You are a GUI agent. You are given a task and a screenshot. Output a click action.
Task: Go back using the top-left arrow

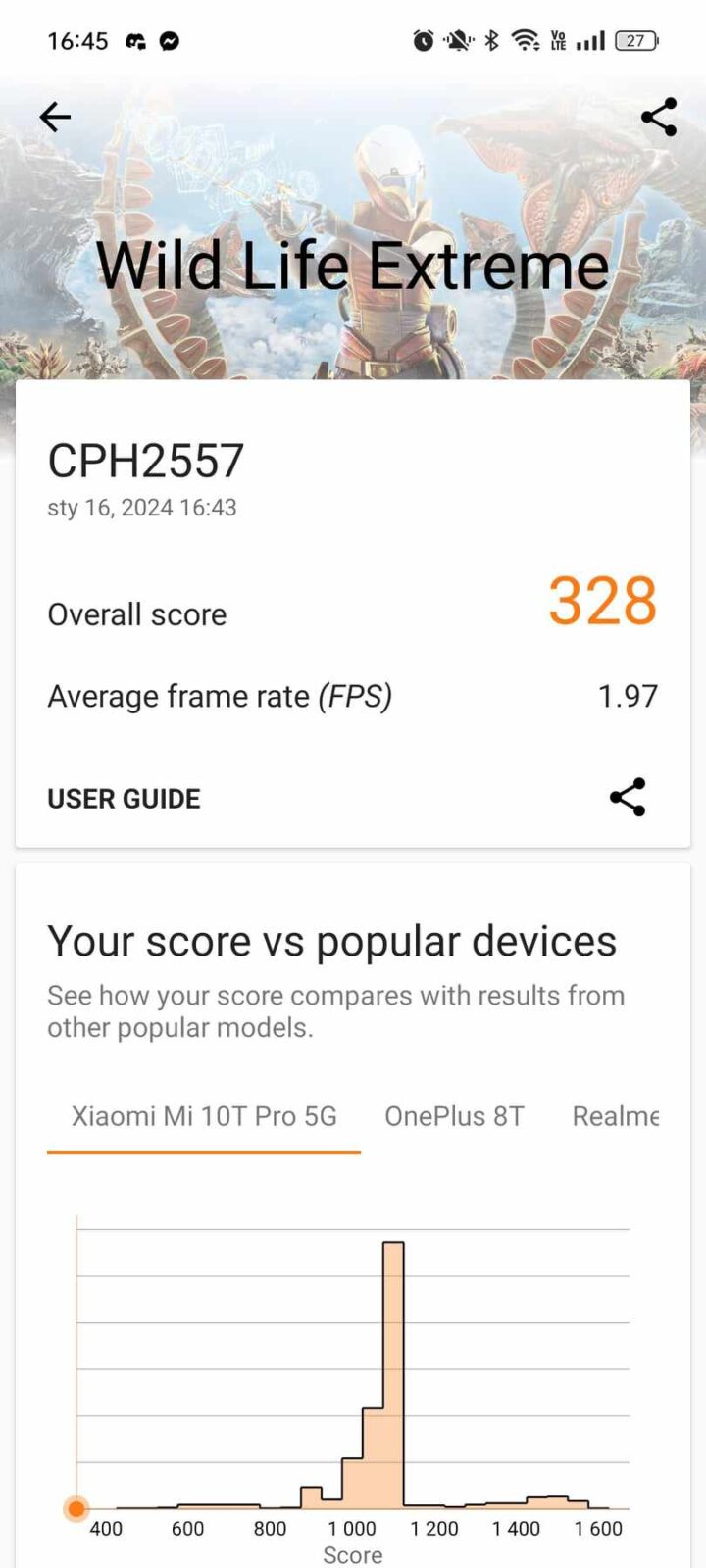click(x=55, y=118)
